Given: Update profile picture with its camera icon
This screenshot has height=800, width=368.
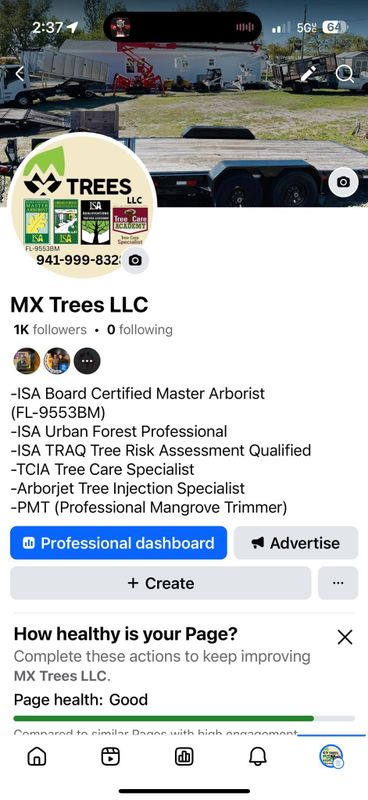Looking at the screenshot, I should coord(135,261).
